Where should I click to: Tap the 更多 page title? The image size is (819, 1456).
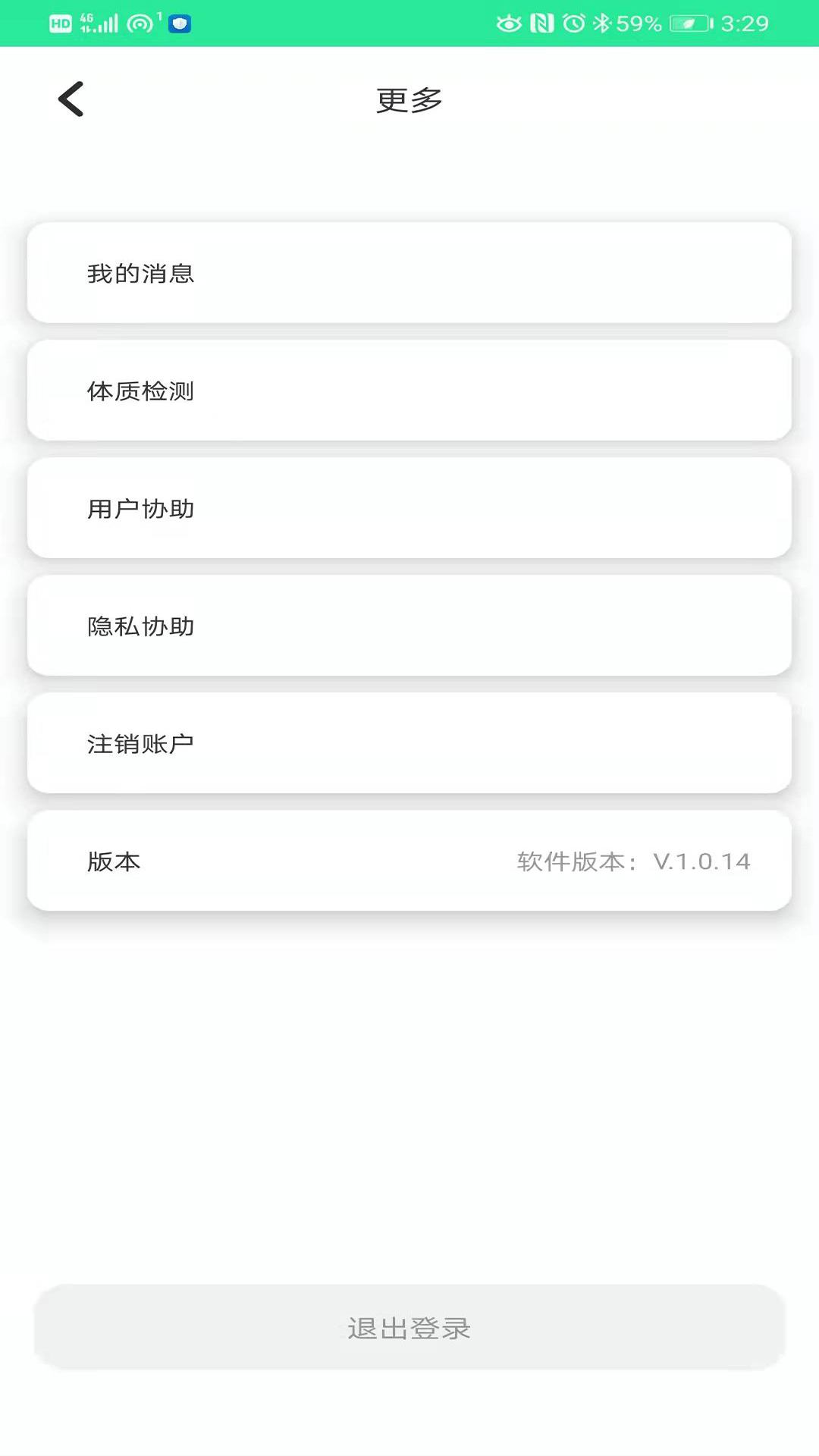409,99
